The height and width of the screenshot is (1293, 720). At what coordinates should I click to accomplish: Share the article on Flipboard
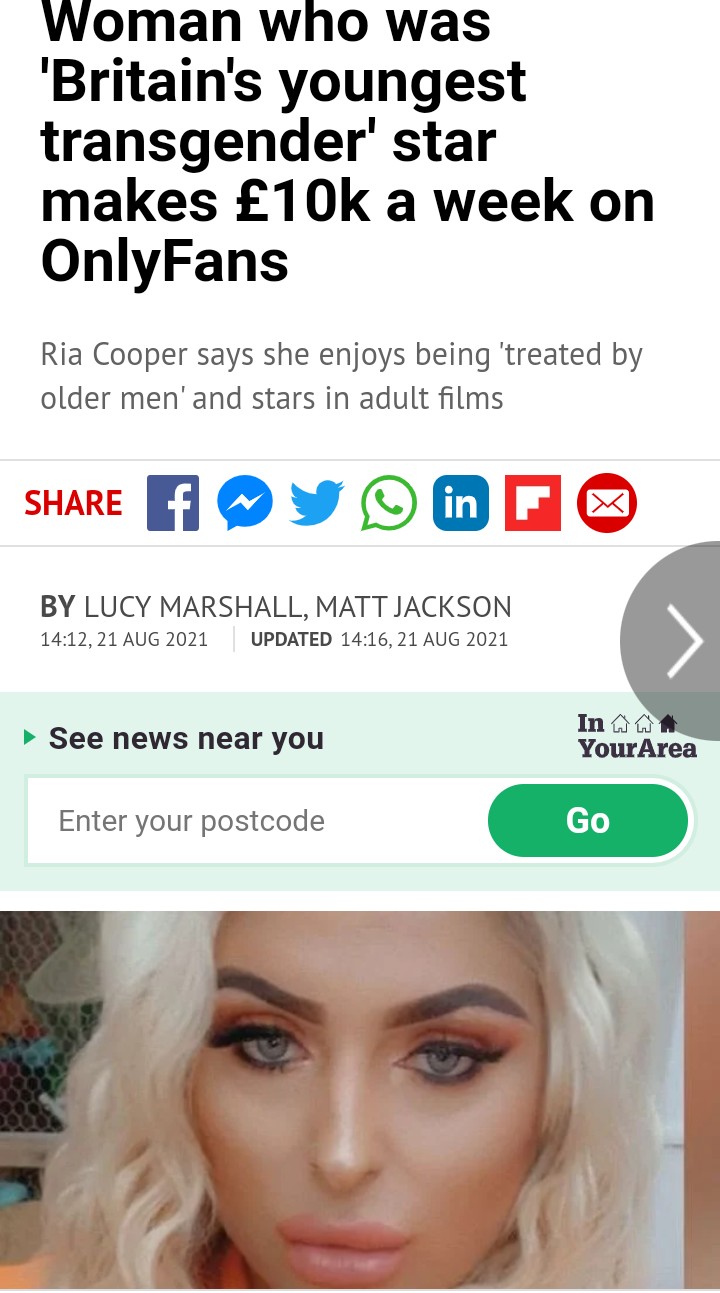coord(533,503)
